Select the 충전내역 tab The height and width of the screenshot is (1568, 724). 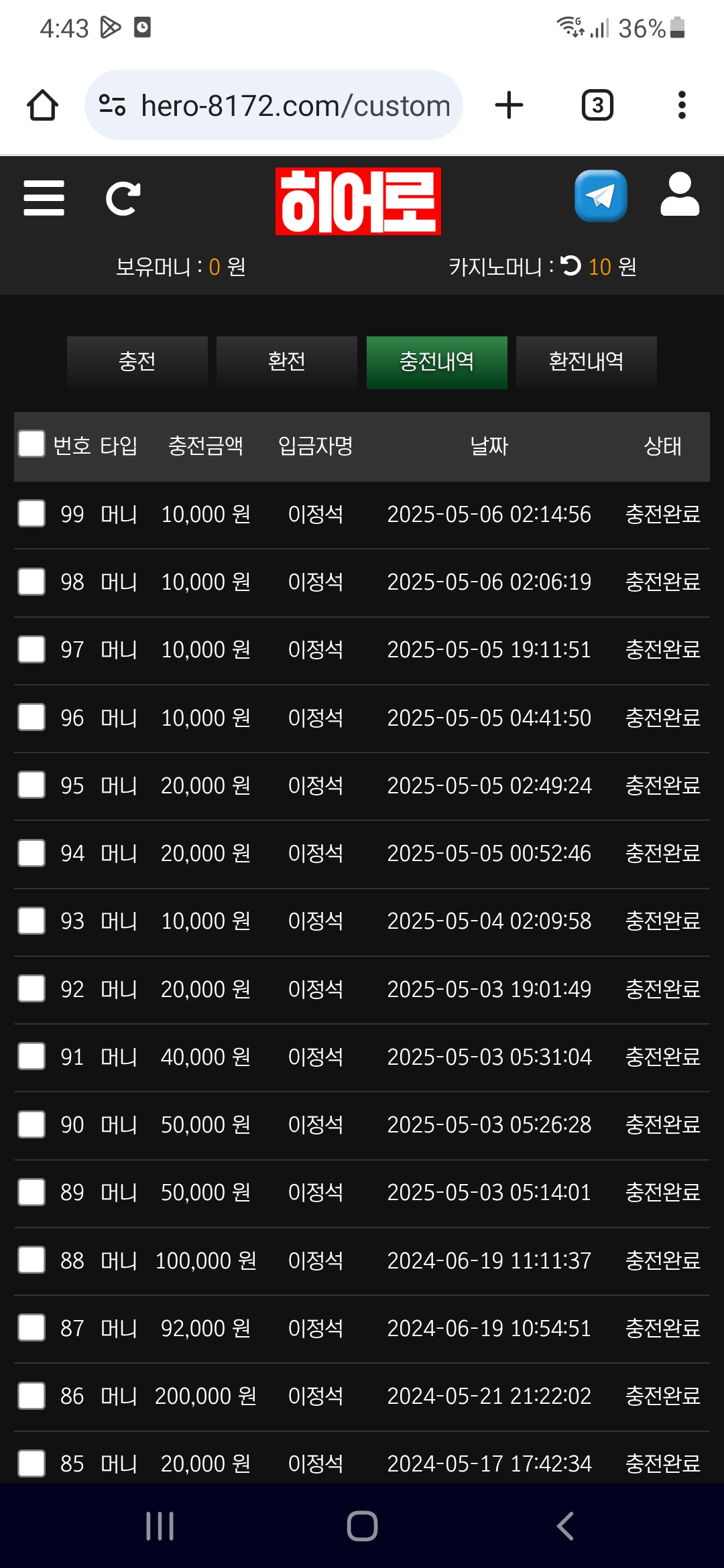[x=437, y=362]
